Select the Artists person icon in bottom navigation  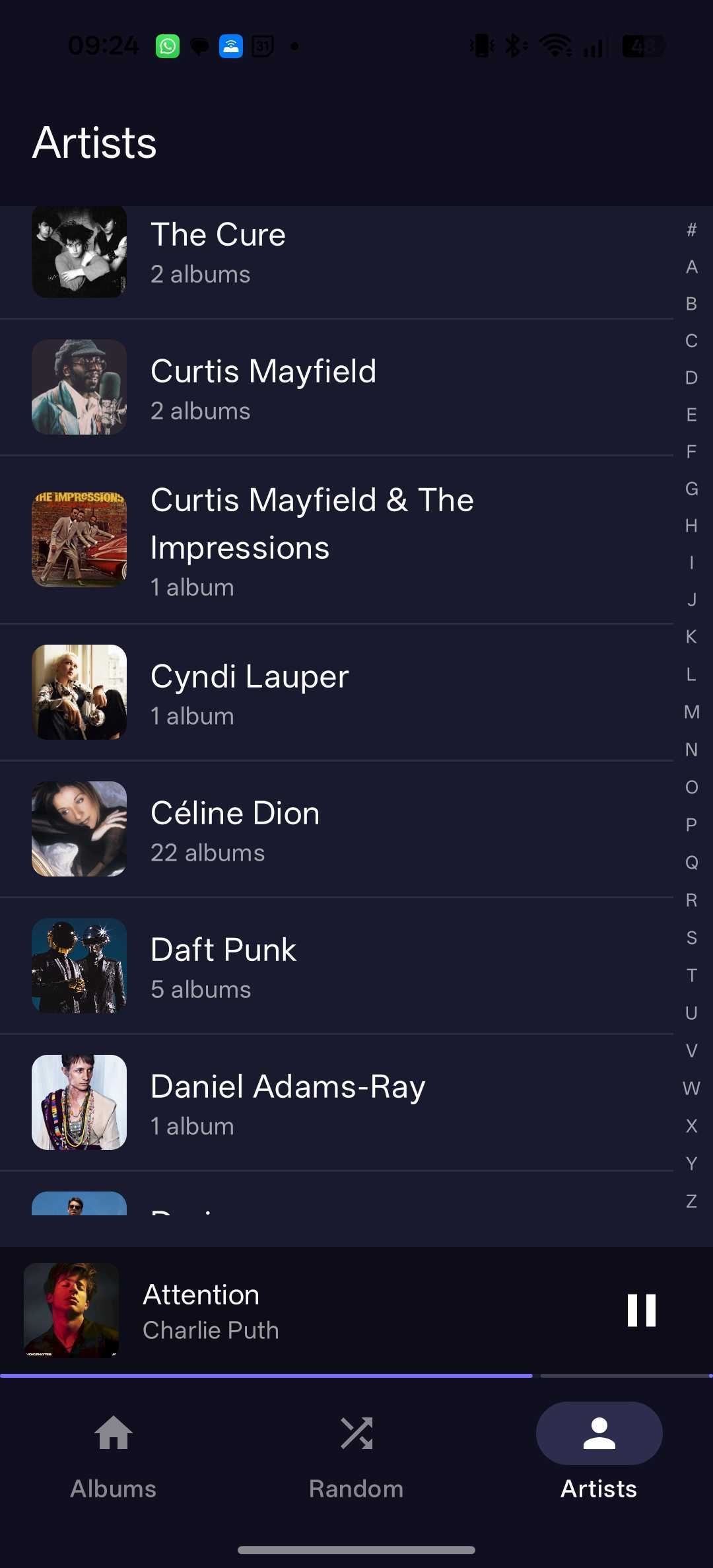point(598,1434)
